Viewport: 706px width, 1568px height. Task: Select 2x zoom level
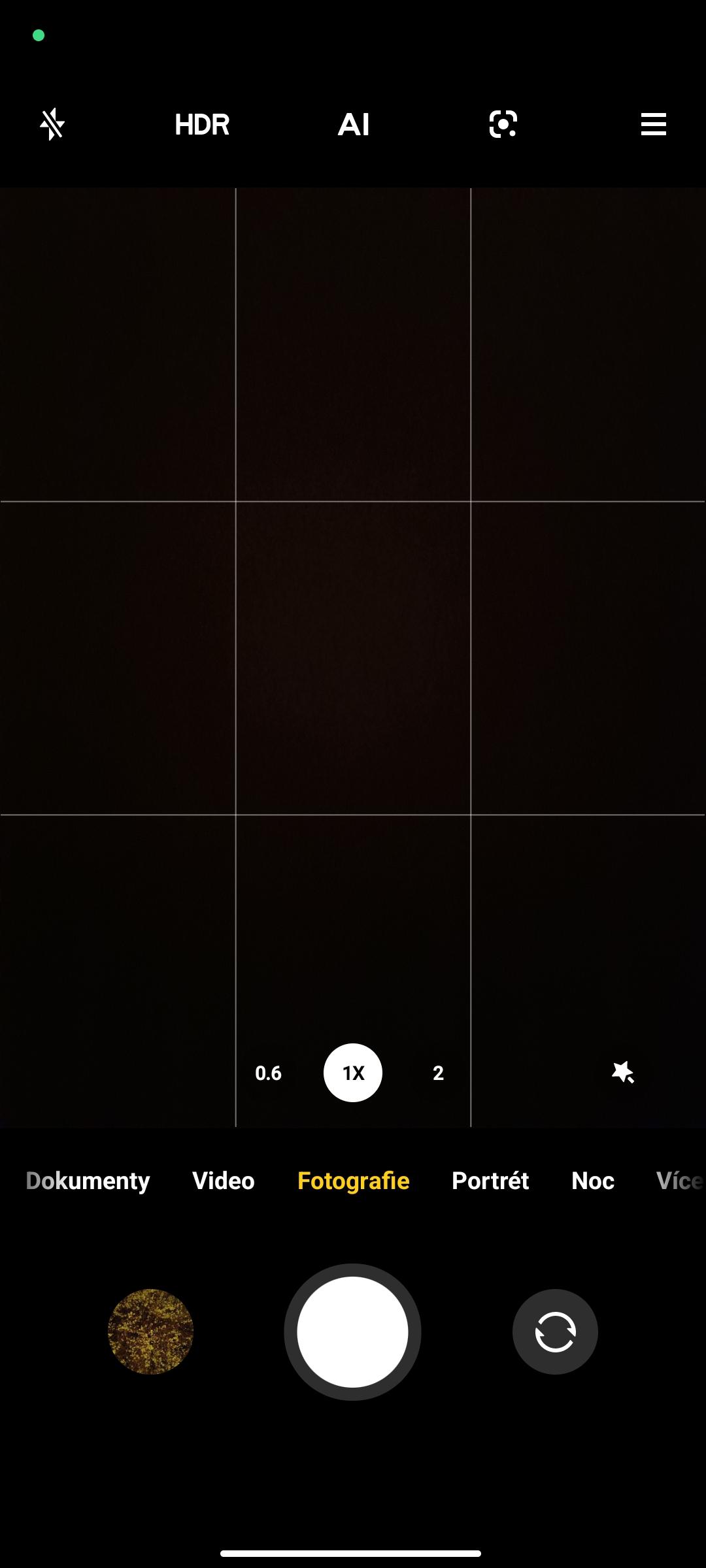[438, 1073]
